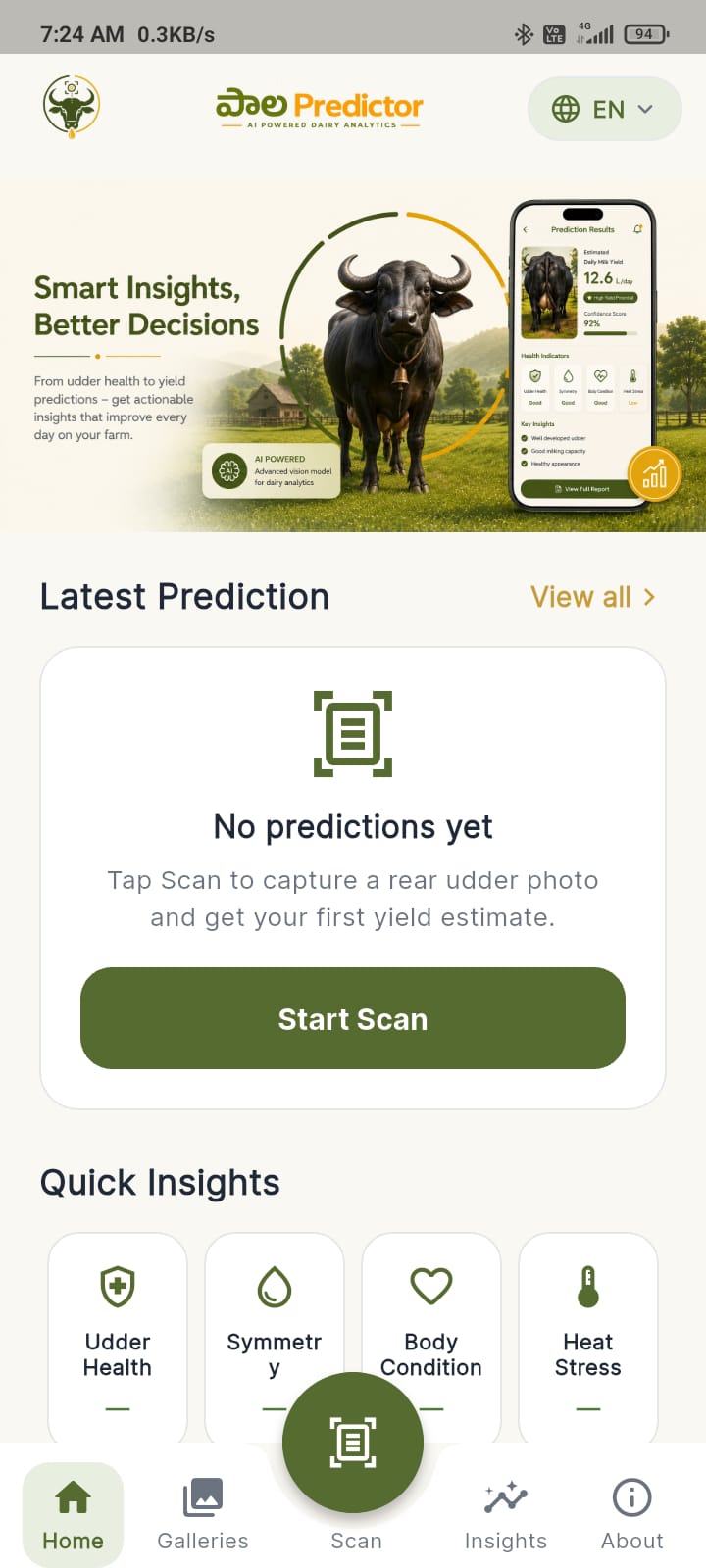This screenshot has height=1568, width=706.
Task: Go to the About tab
Action: tap(632, 1515)
